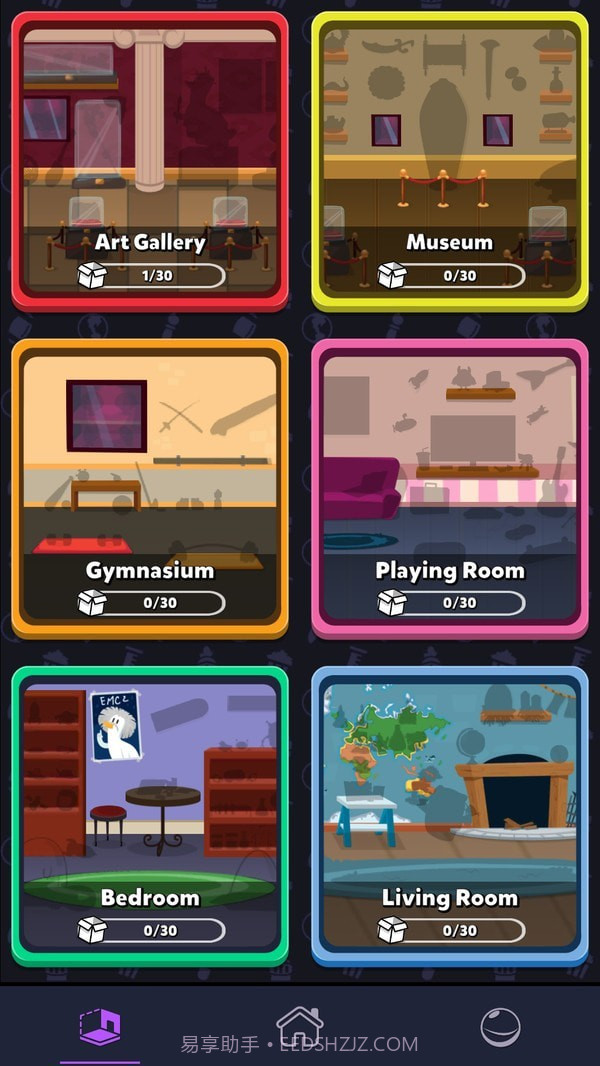
Task: Select the Gymnasium room card
Action: 150,488
